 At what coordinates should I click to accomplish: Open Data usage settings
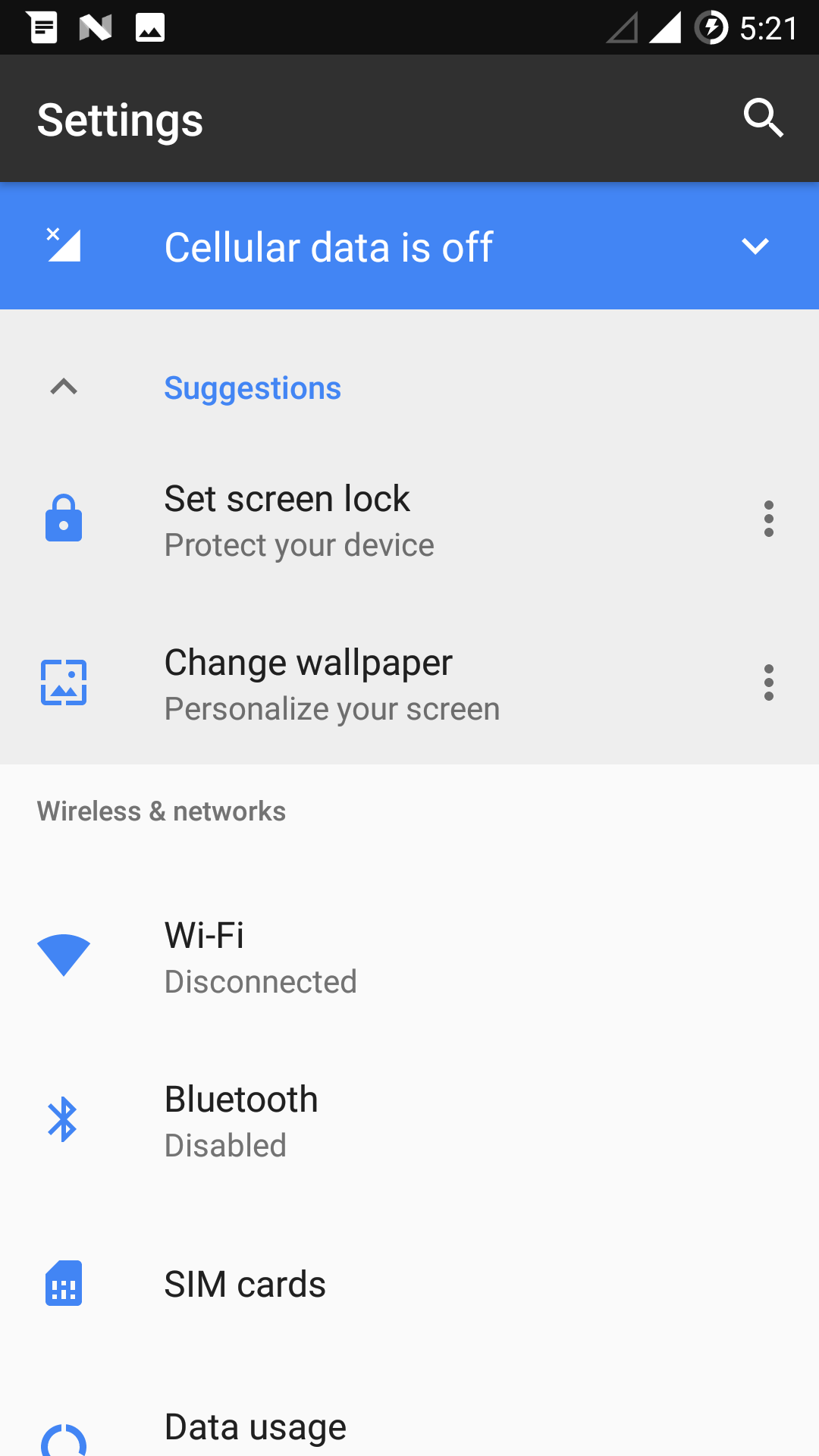point(409,1418)
